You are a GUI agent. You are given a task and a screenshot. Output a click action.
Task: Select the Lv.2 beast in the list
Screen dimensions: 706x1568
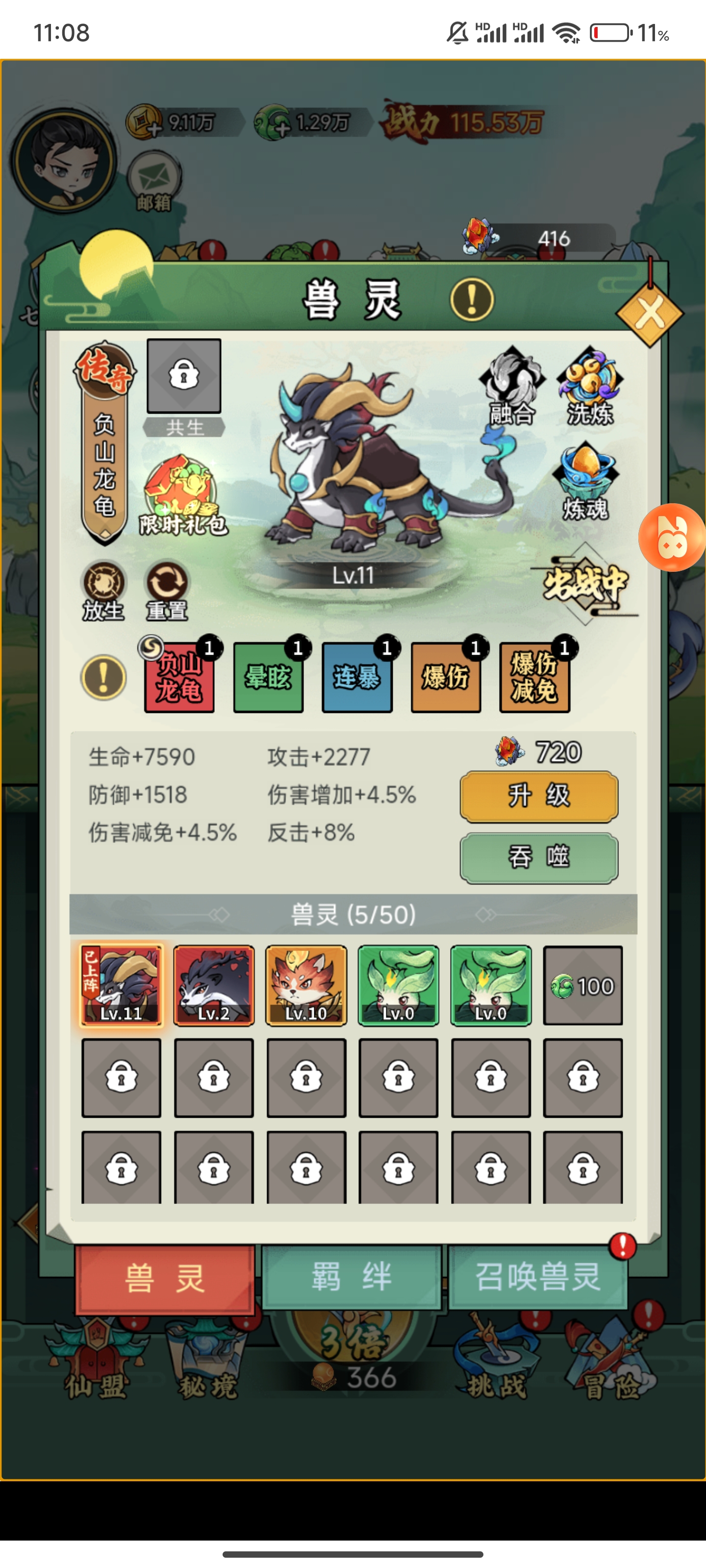[x=214, y=985]
